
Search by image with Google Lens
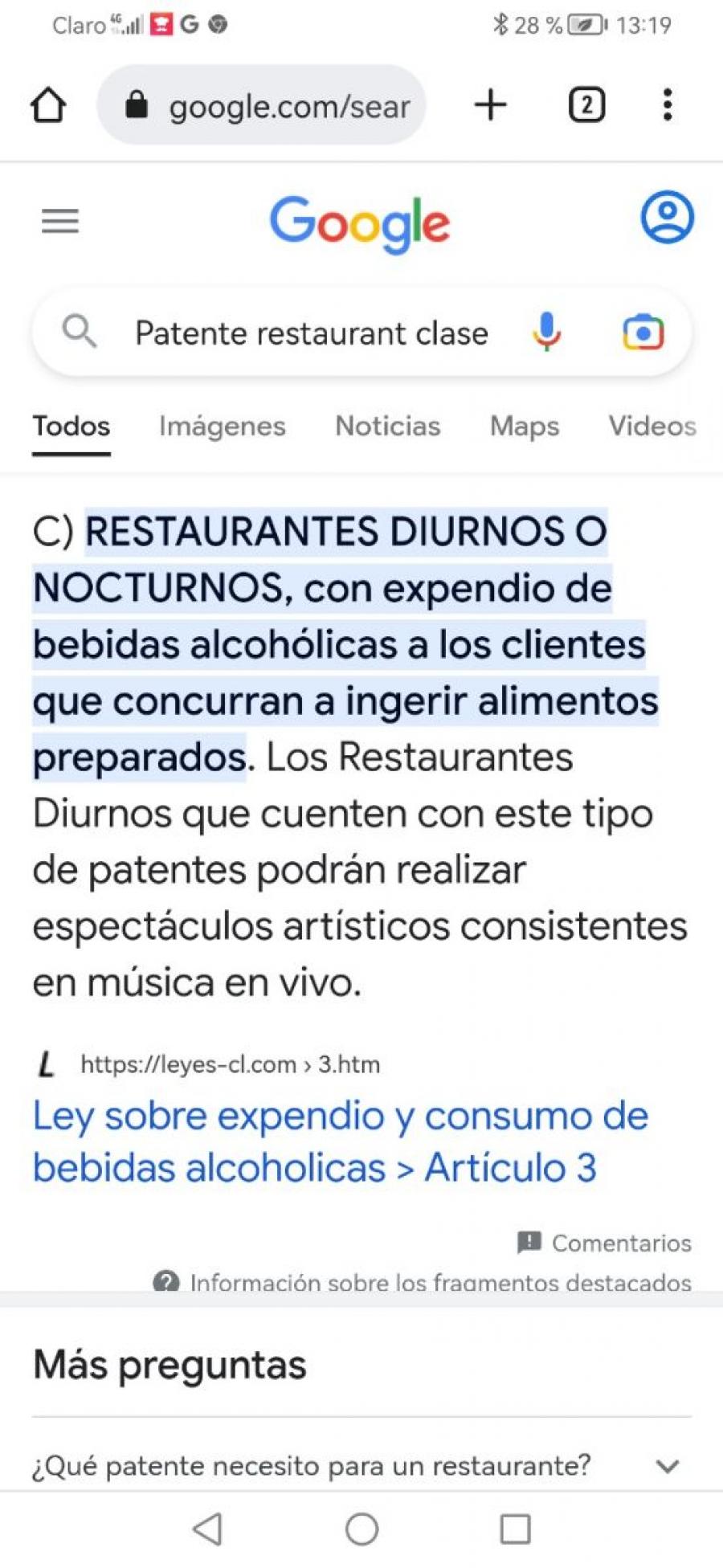[x=643, y=333]
